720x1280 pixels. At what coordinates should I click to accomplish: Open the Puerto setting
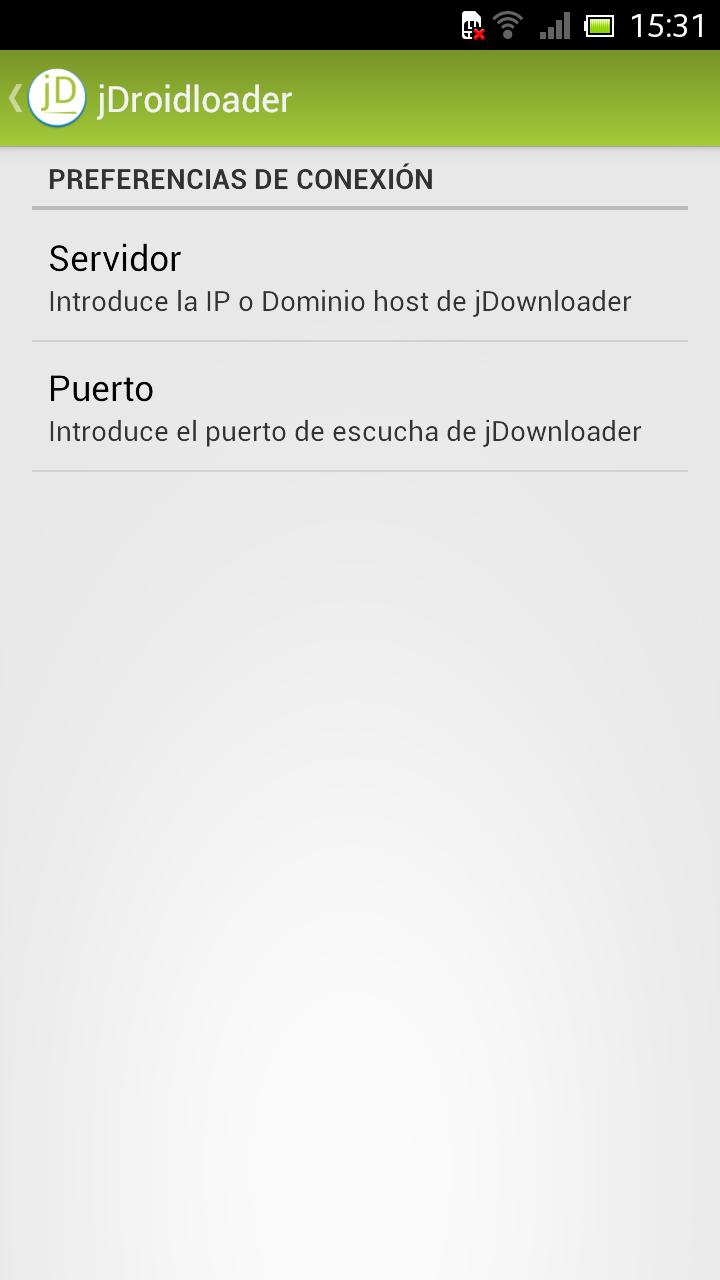pos(359,406)
